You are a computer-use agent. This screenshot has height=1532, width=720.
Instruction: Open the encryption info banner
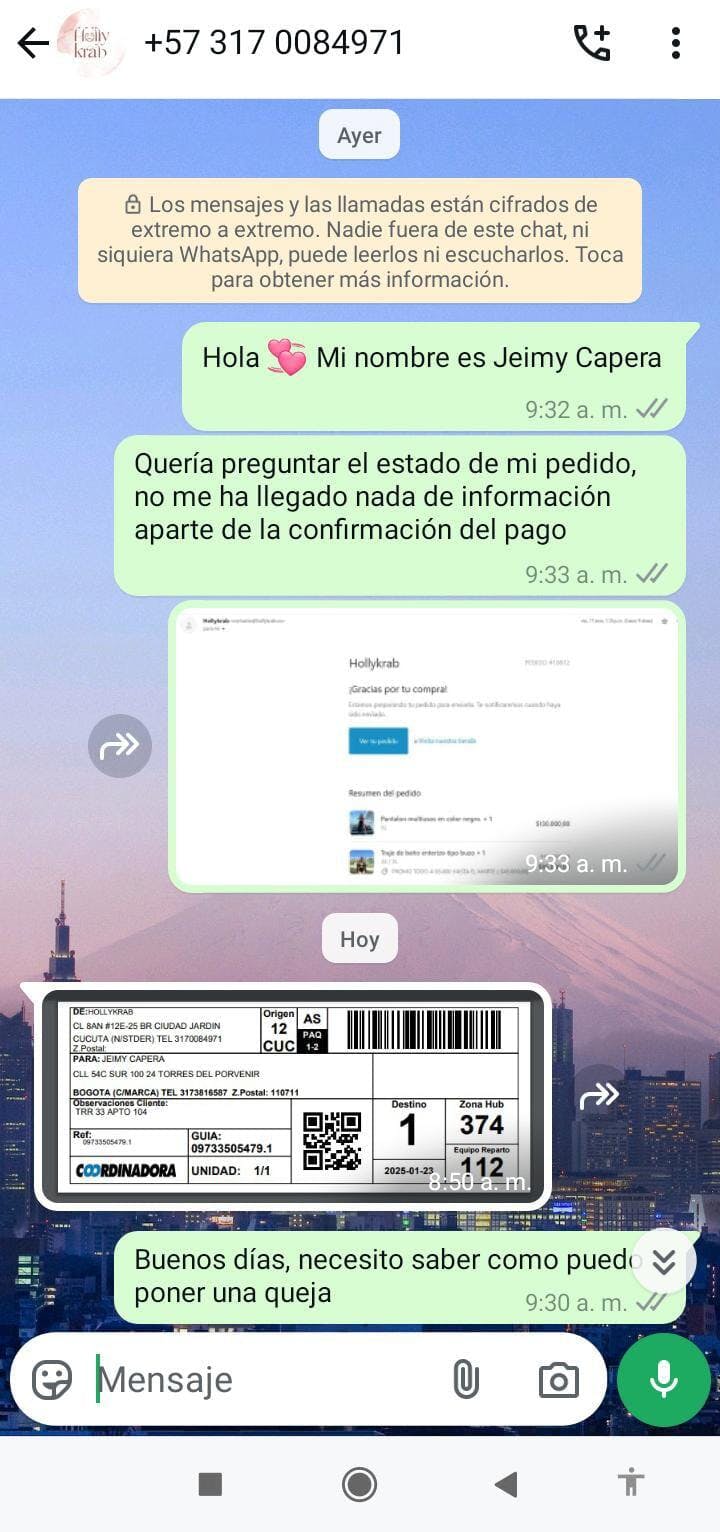pyautogui.click(x=360, y=241)
